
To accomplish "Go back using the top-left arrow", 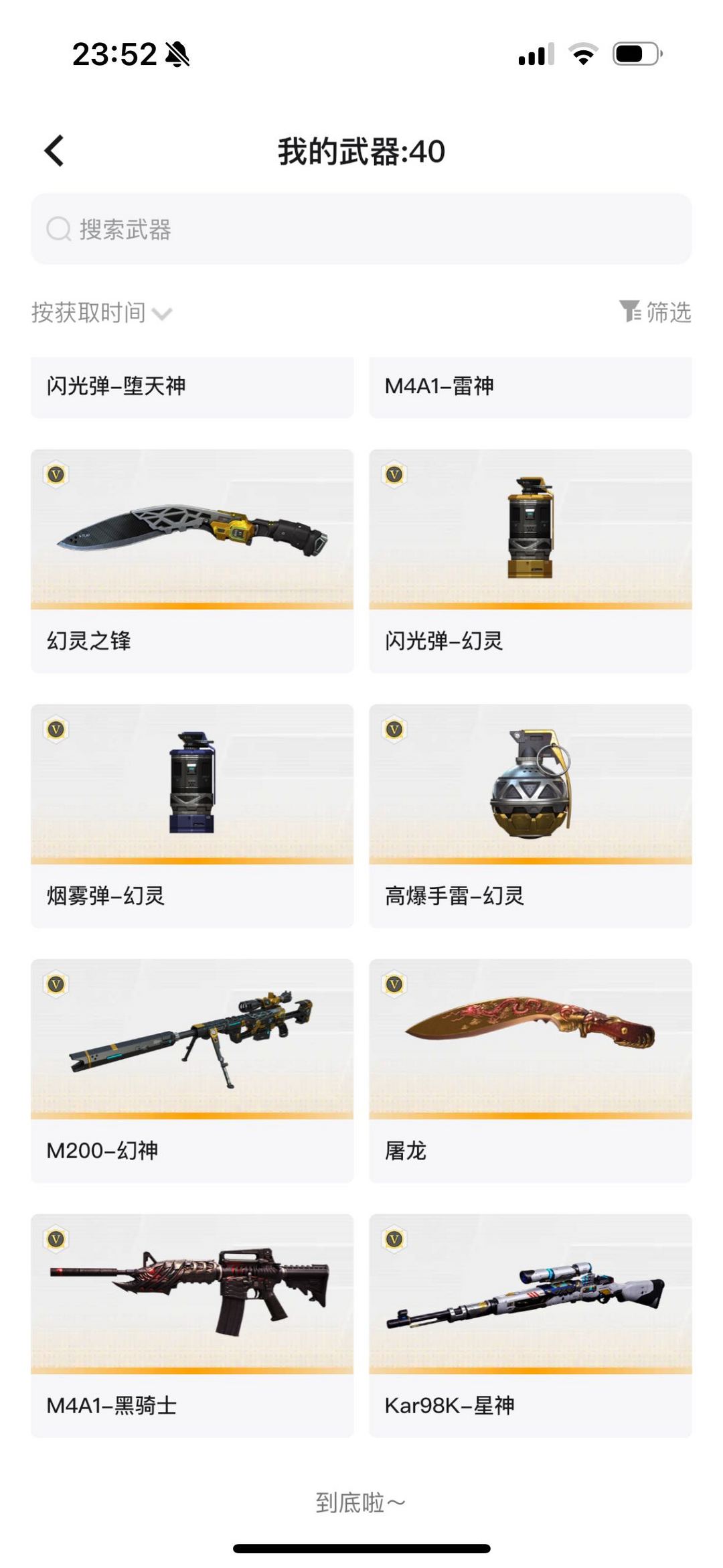I will click(55, 151).
